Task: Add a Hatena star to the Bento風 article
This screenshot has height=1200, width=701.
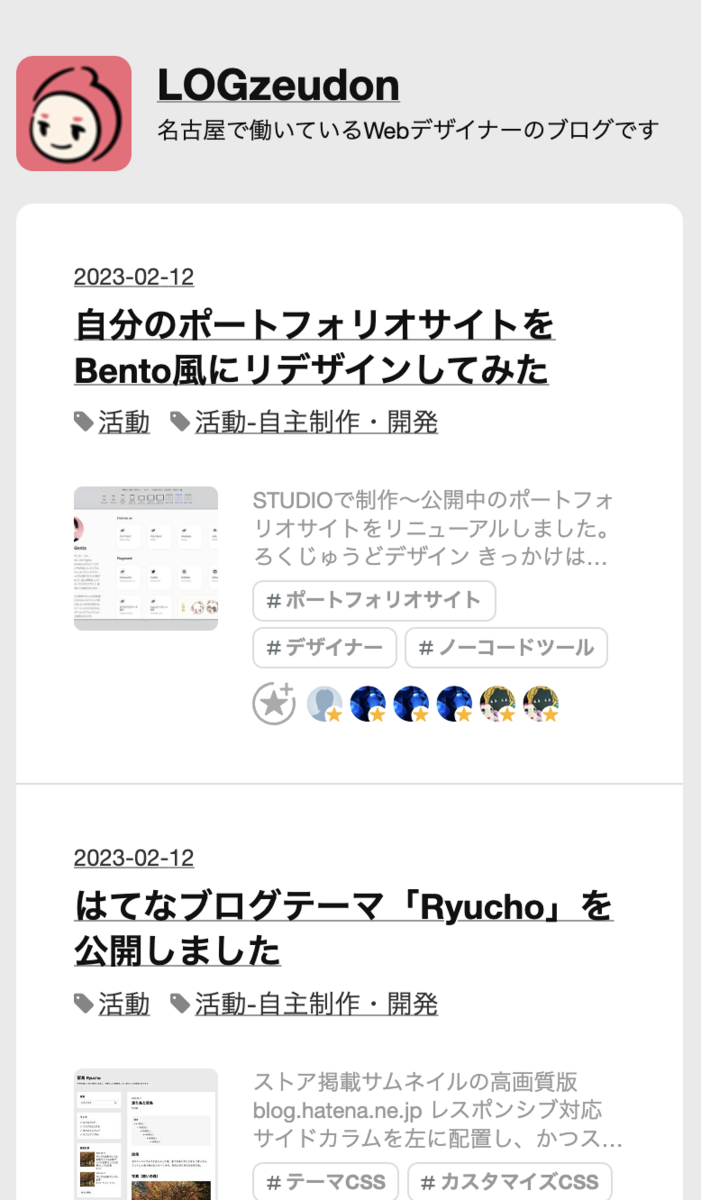Action: pos(273,704)
